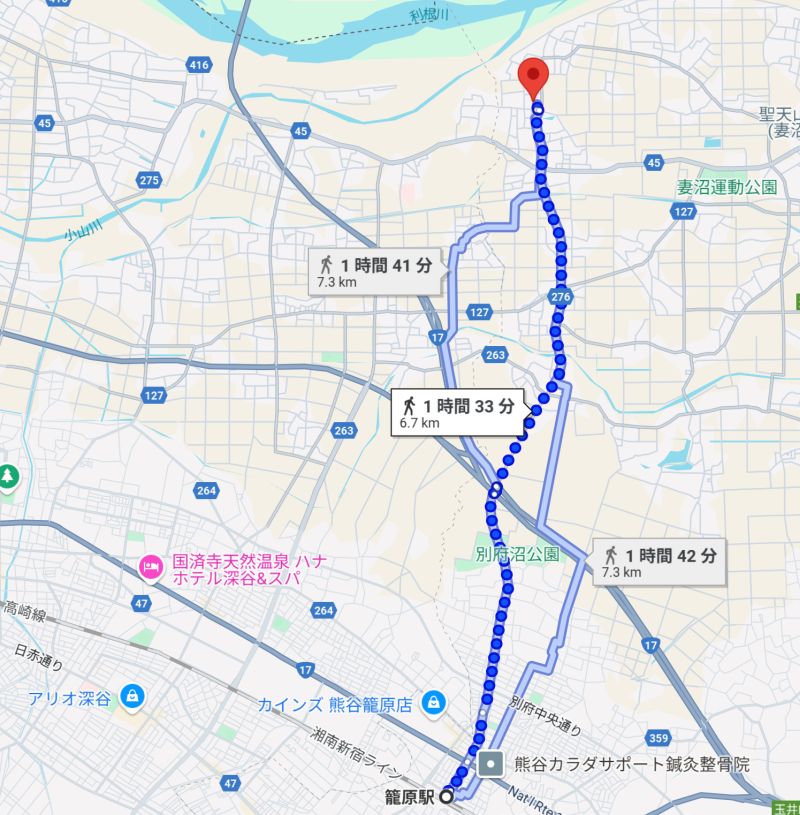Open 国済寺天然温泉 ハナホテル深谷&スパ hotel marker
The image size is (800, 815).
click(x=150, y=568)
